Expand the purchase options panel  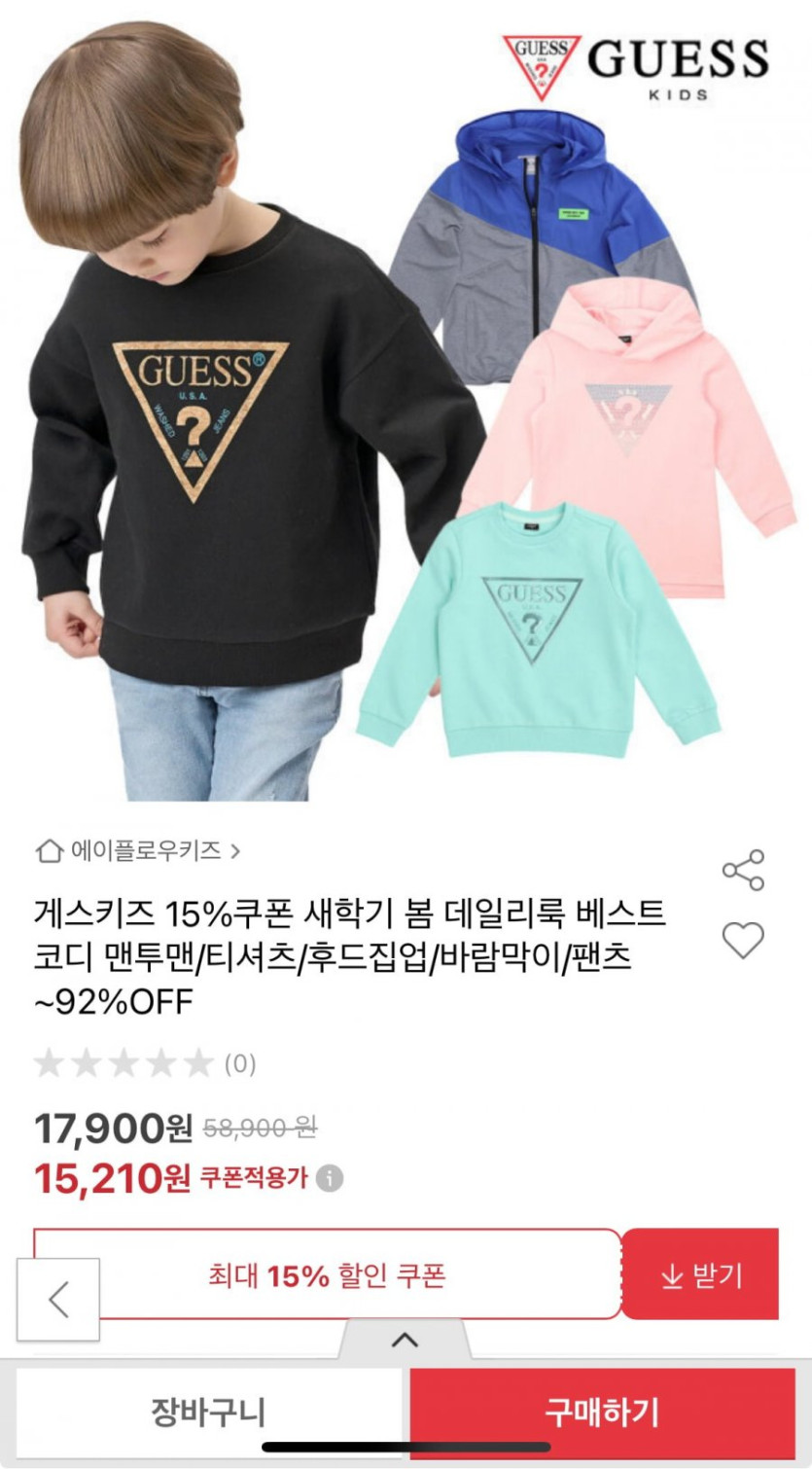(405, 1341)
